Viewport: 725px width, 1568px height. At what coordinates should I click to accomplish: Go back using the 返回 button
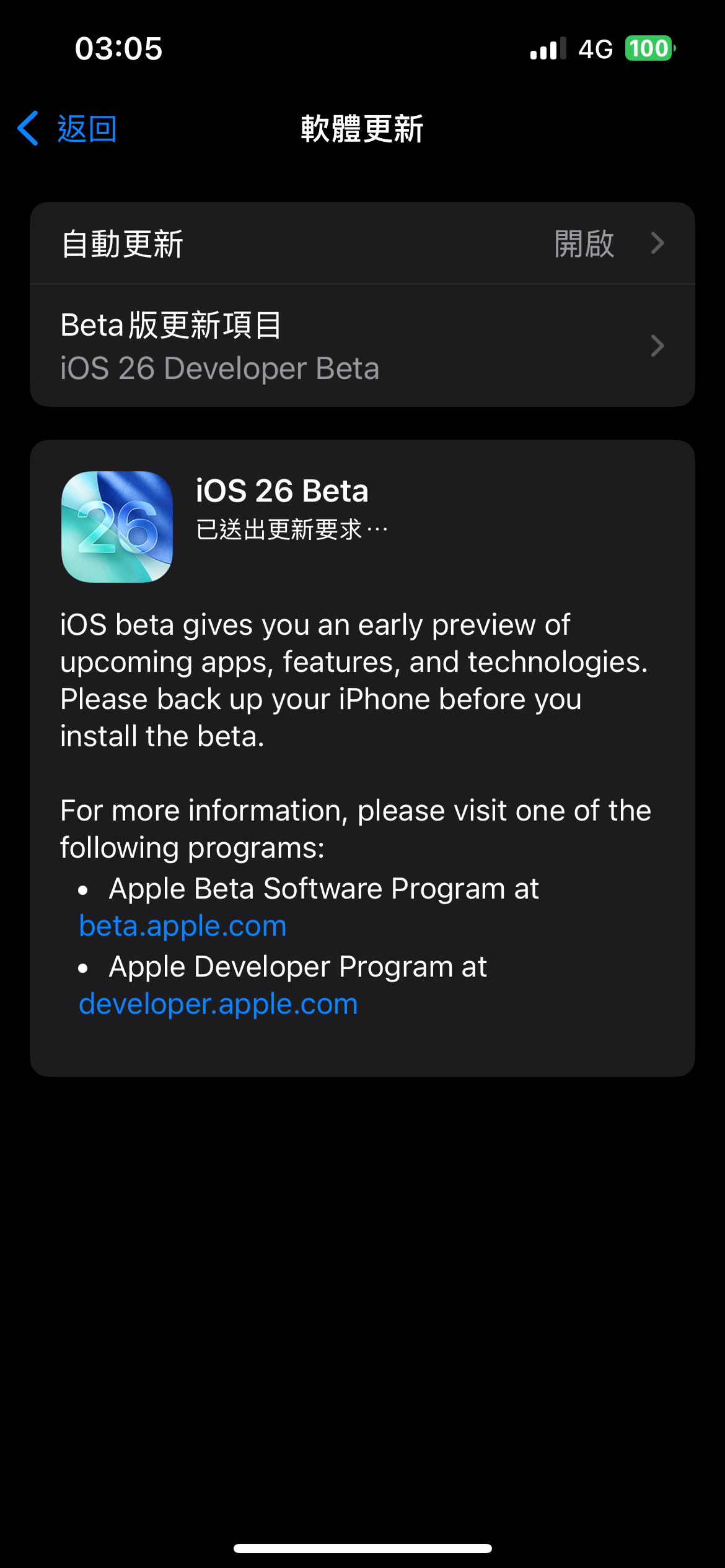(67, 129)
